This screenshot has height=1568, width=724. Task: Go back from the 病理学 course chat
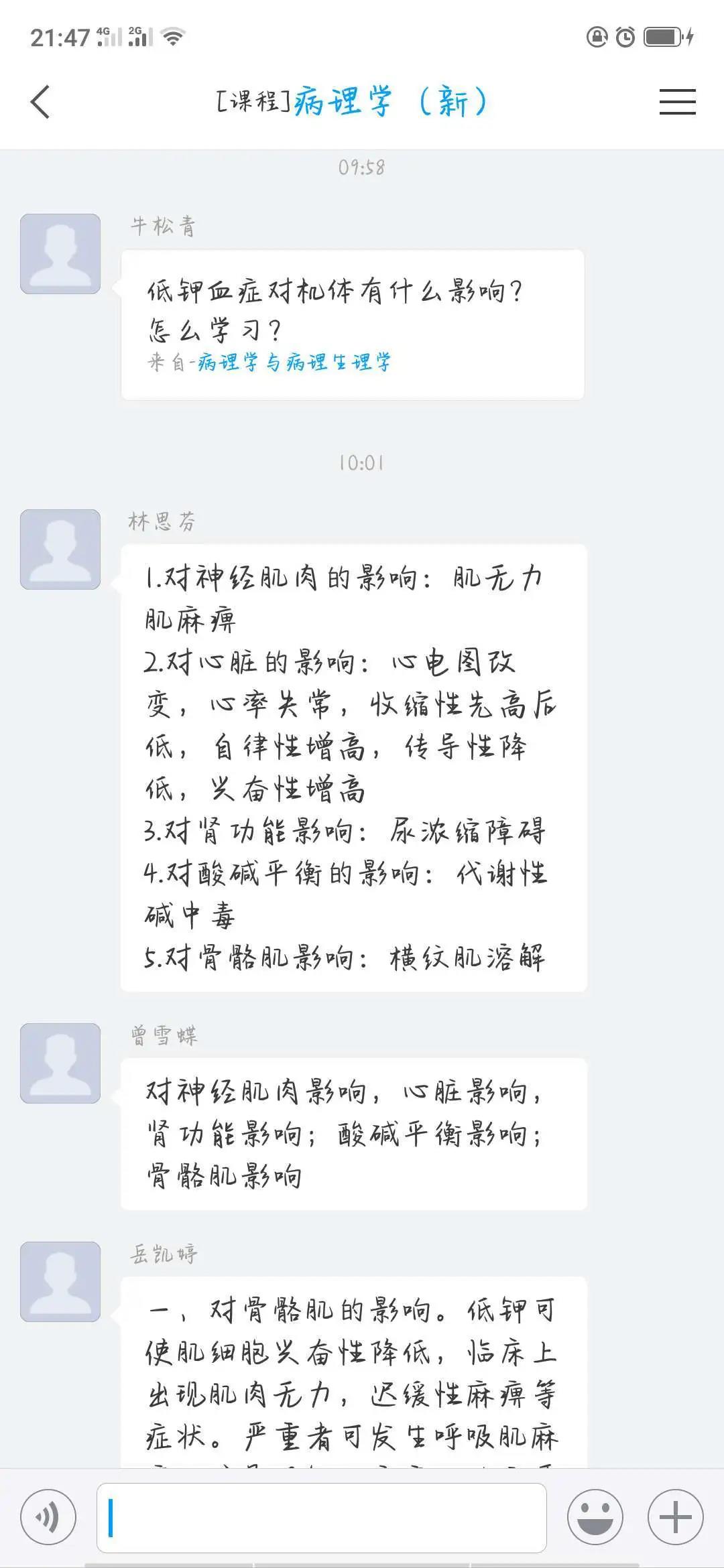pos(40,102)
